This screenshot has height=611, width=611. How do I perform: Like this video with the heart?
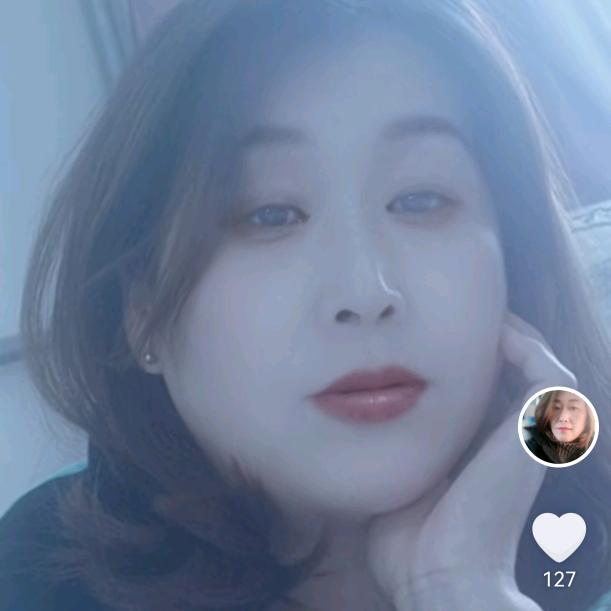click(558, 537)
